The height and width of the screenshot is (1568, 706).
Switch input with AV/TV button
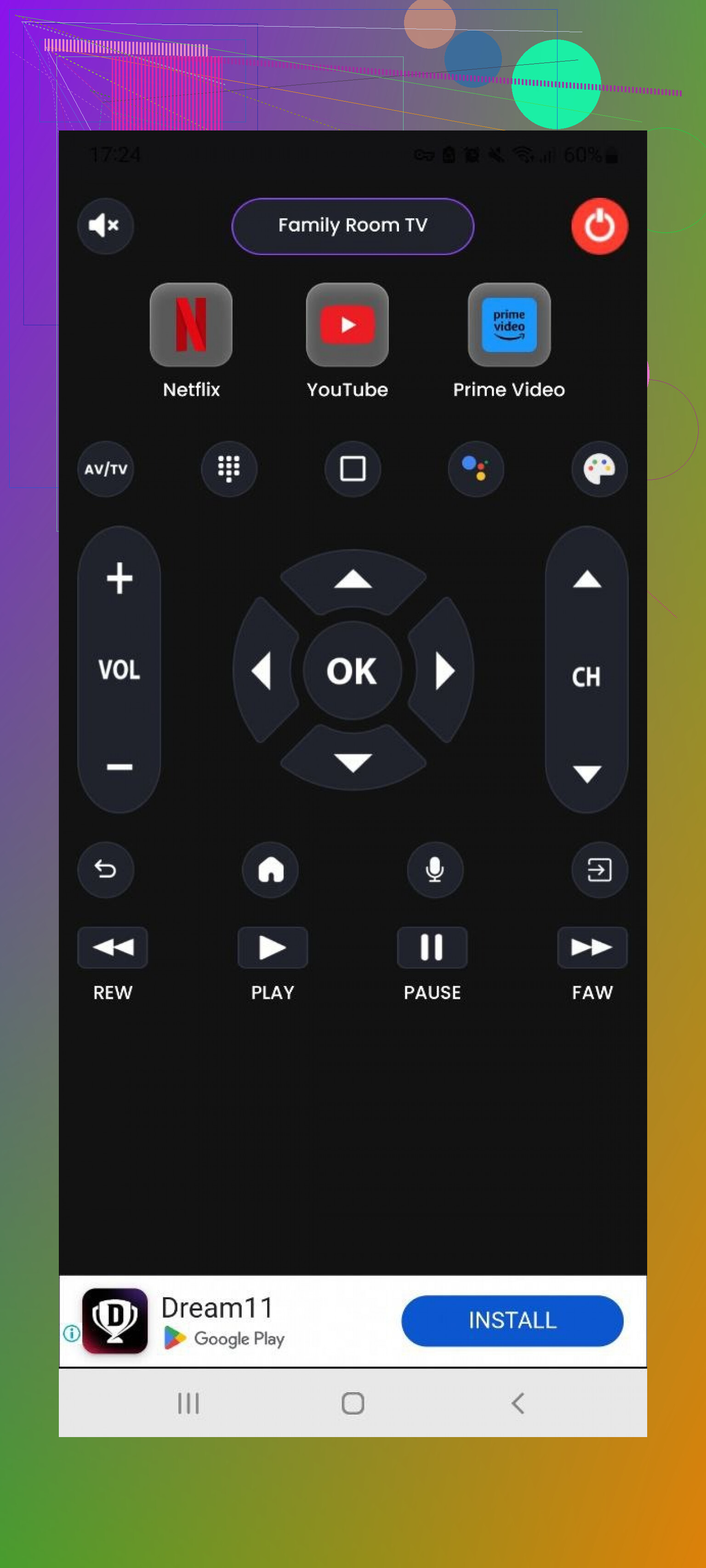click(x=105, y=469)
